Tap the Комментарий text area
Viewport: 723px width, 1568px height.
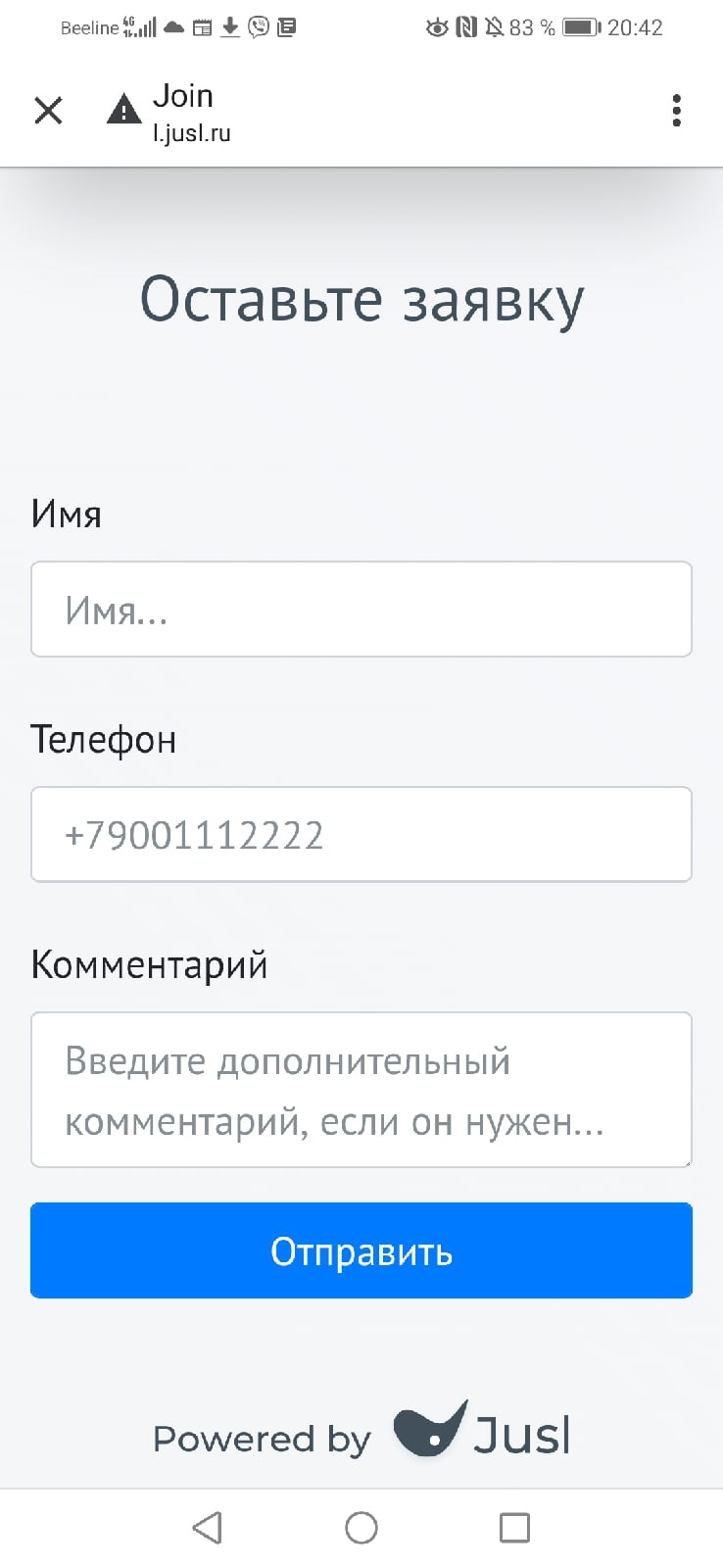click(361, 1090)
